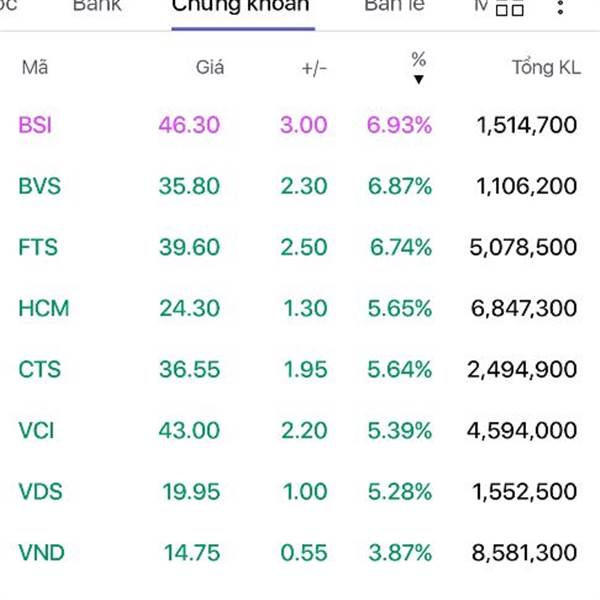Open the HCM stock row
The width and height of the screenshot is (600, 600).
pyautogui.click(x=300, y=308)
